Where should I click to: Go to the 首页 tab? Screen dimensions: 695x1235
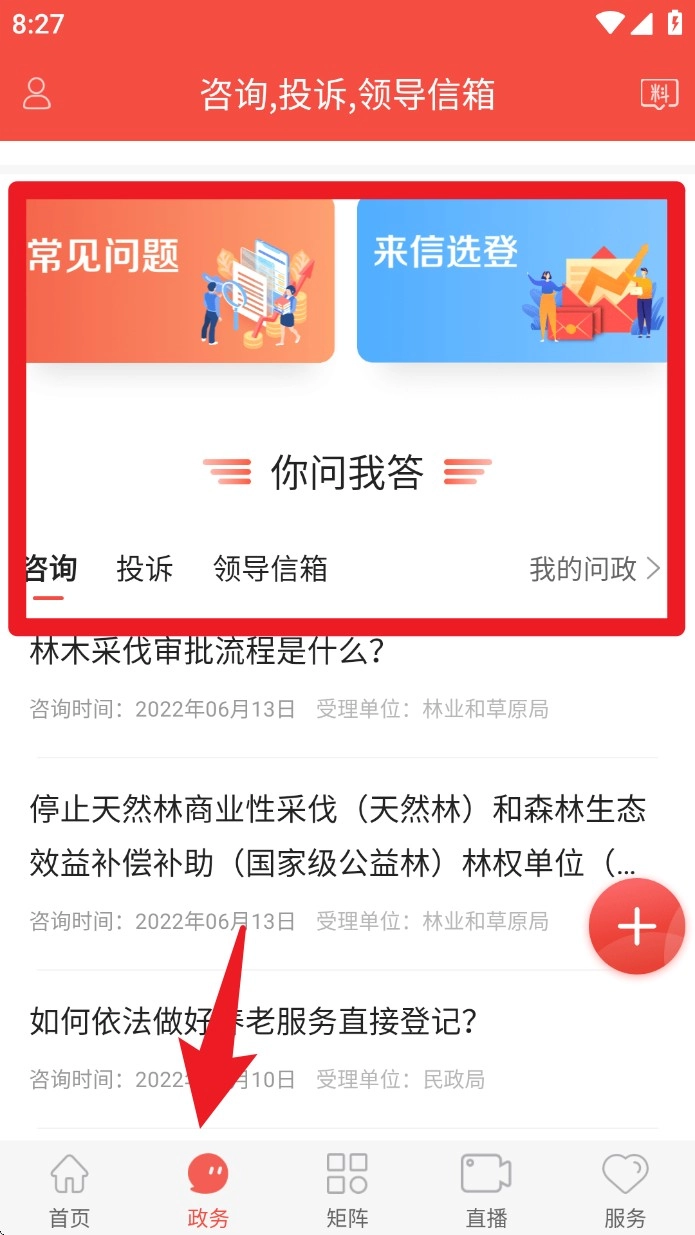click(69, 1190)
